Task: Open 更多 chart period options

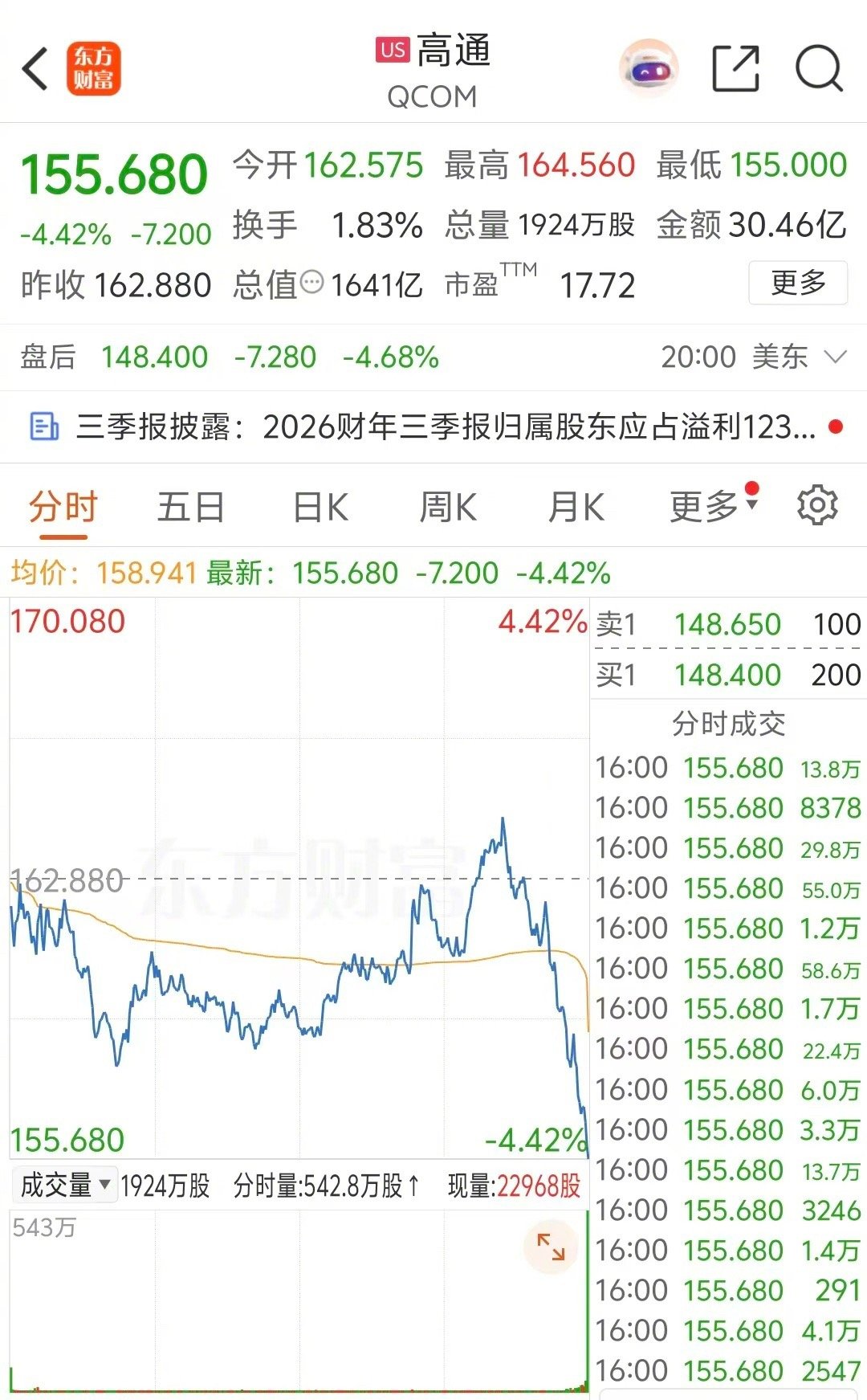Action: (713, 506)
